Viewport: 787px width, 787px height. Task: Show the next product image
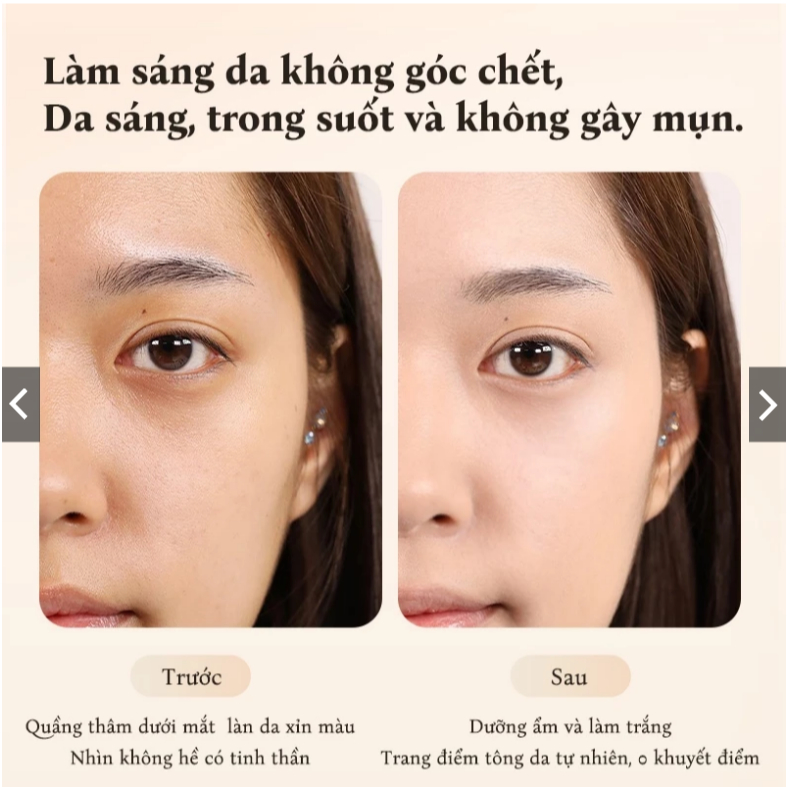tap(767, 404)
